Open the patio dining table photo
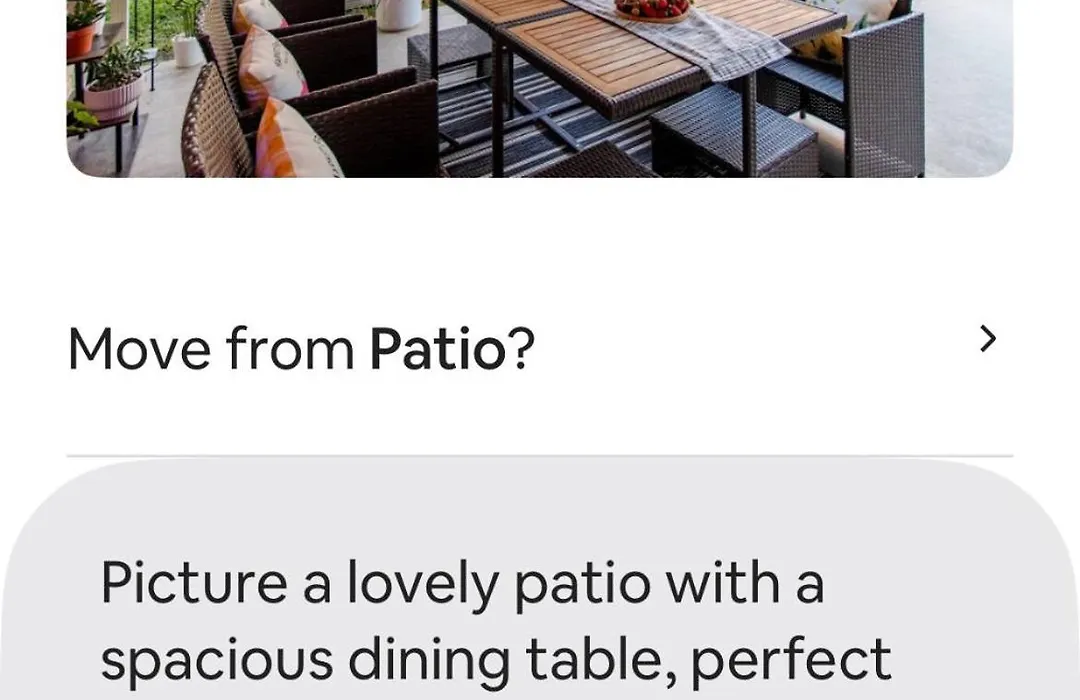Image resolution: width=1080 pixels, height=700 pixels. pyautogui.click(x=540, y=88)
